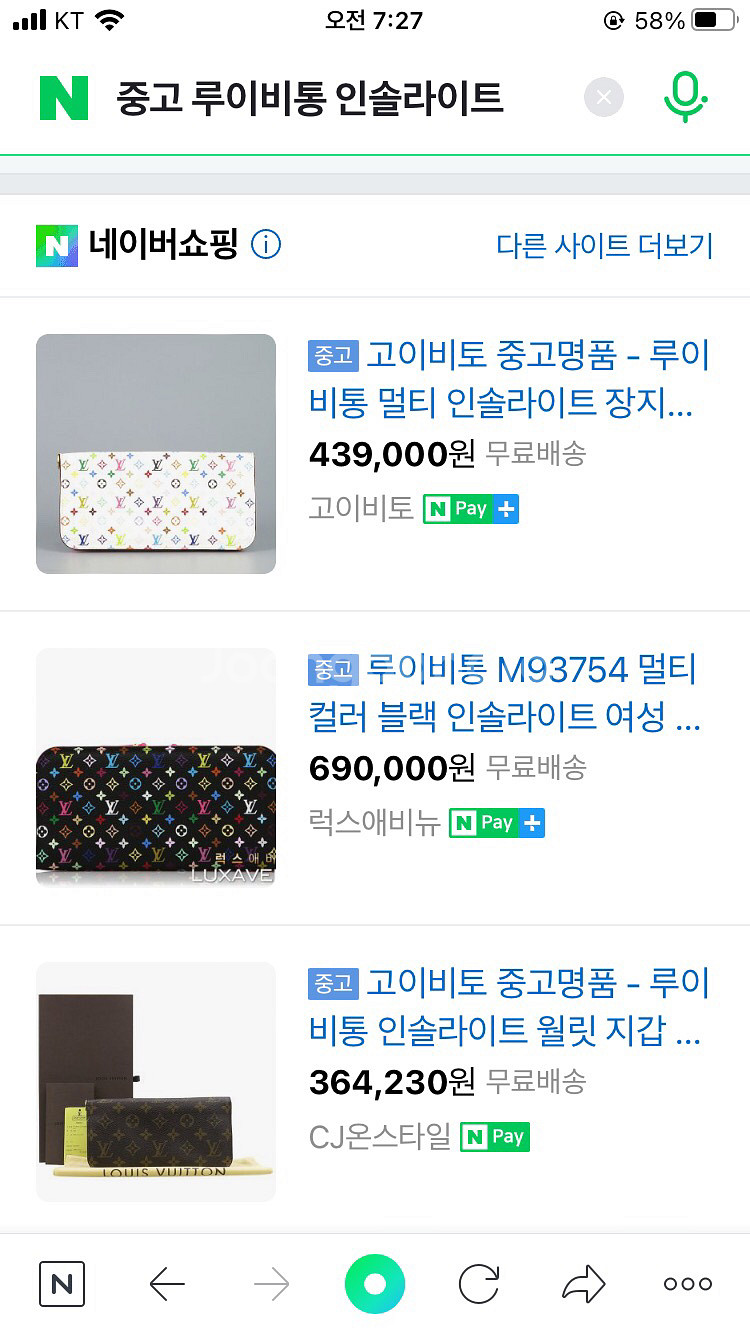Screen dimensions: 750x1334
Task: Reload the current page
Action: click(479, 1284)
